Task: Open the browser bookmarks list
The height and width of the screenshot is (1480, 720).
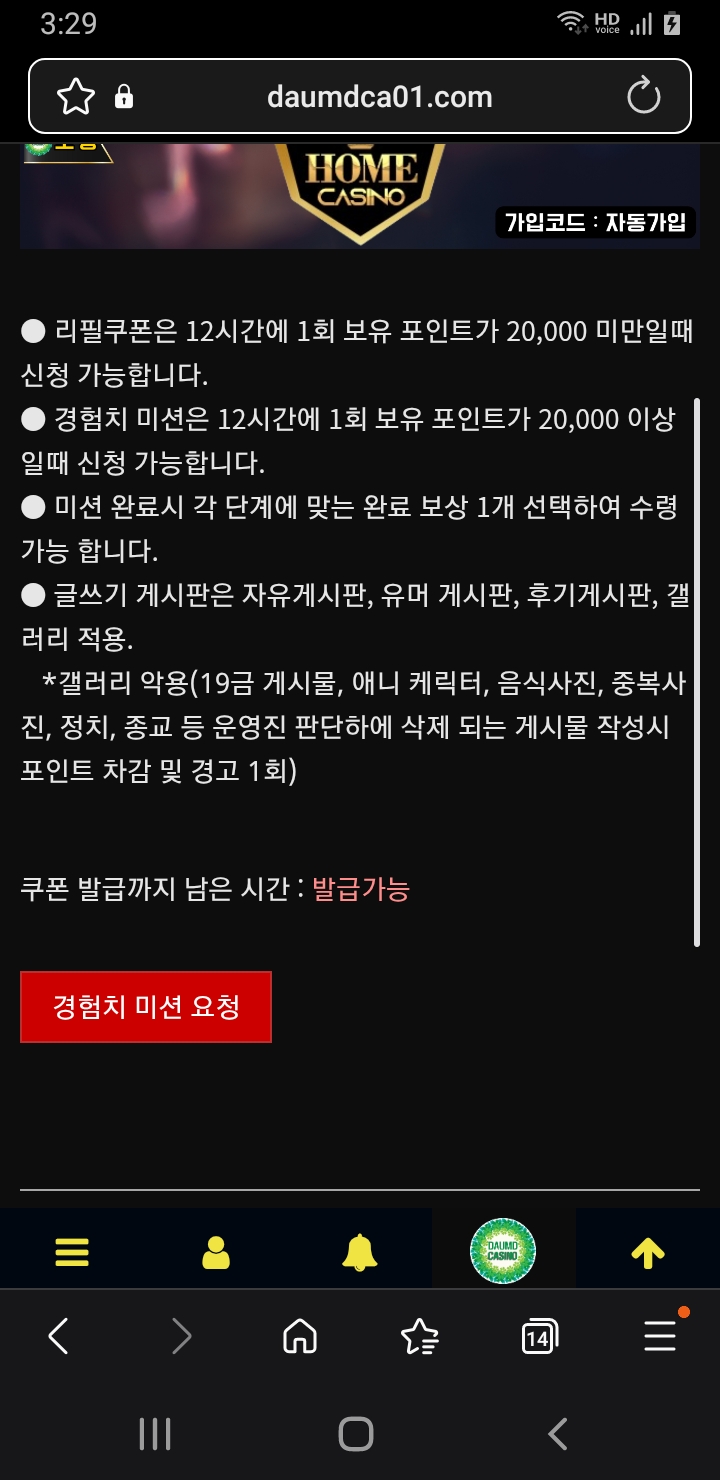Action: tap(419, 1336)
